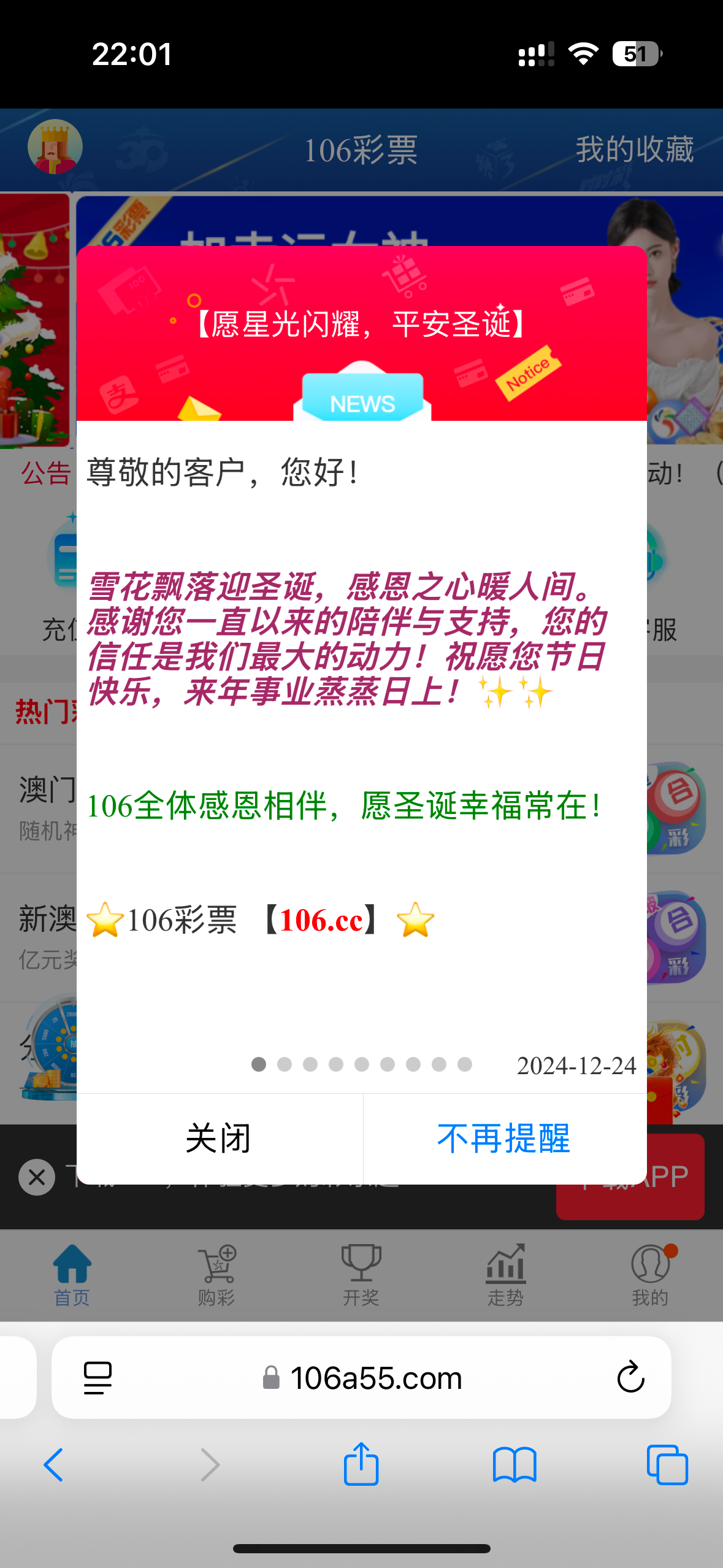Go back to the previous page
The width and height of the screenshot is (723, 1568).
(53, 1465)
